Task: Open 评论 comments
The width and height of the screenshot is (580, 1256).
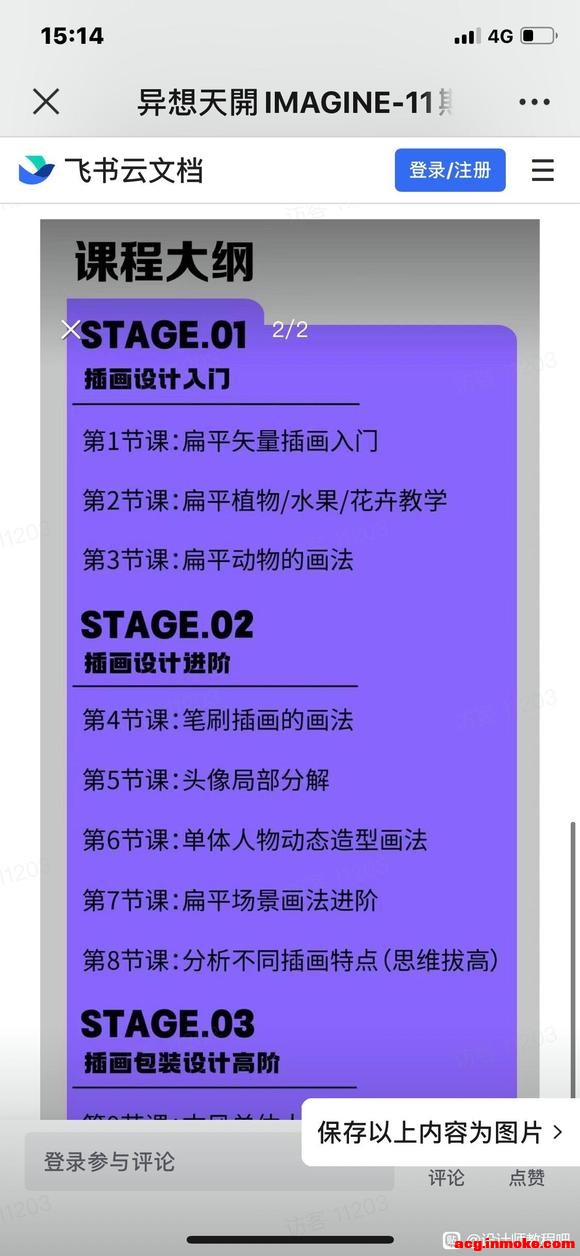Action: (x=446, y=1178)
